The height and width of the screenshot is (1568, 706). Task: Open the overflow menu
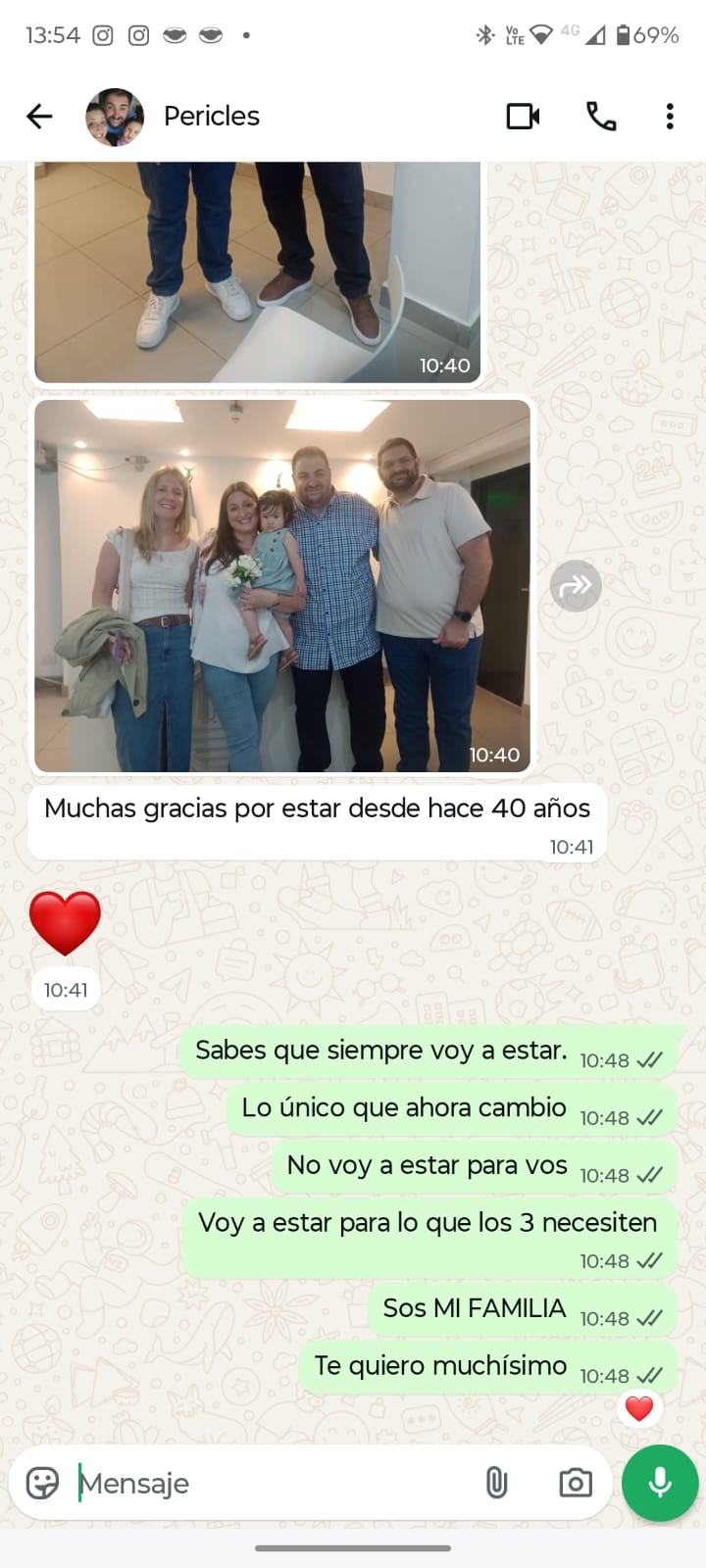(x=670, y=117)
